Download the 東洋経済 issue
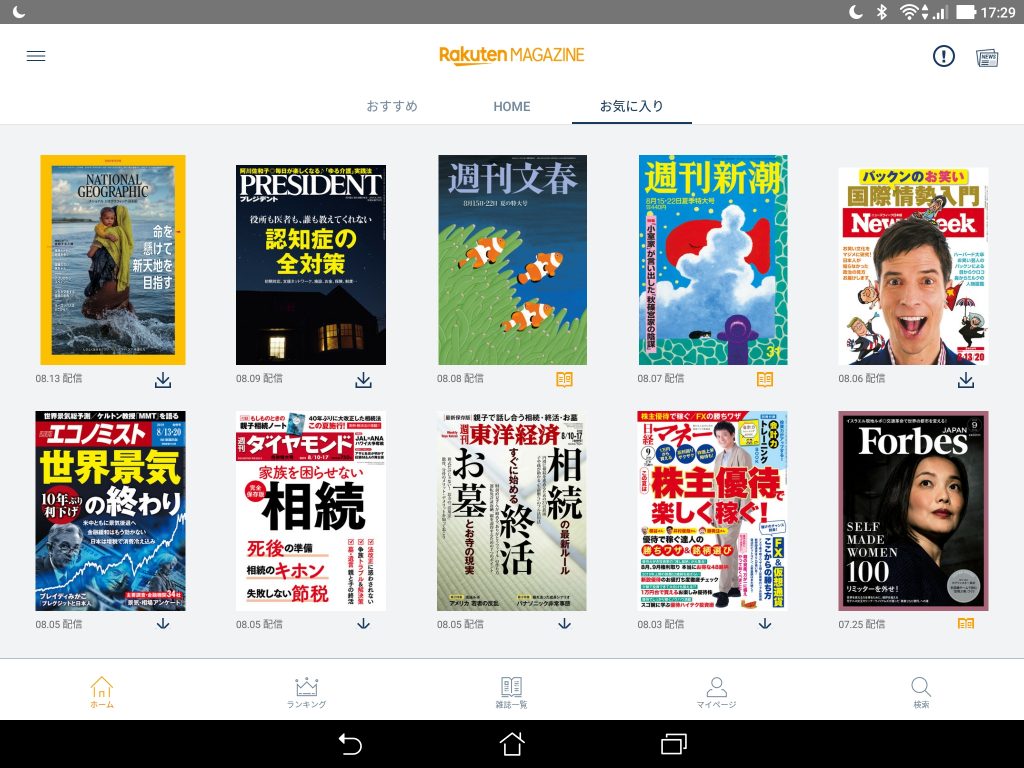The height and width of the screenshot is (768, 1024). [x=564, y=624]
